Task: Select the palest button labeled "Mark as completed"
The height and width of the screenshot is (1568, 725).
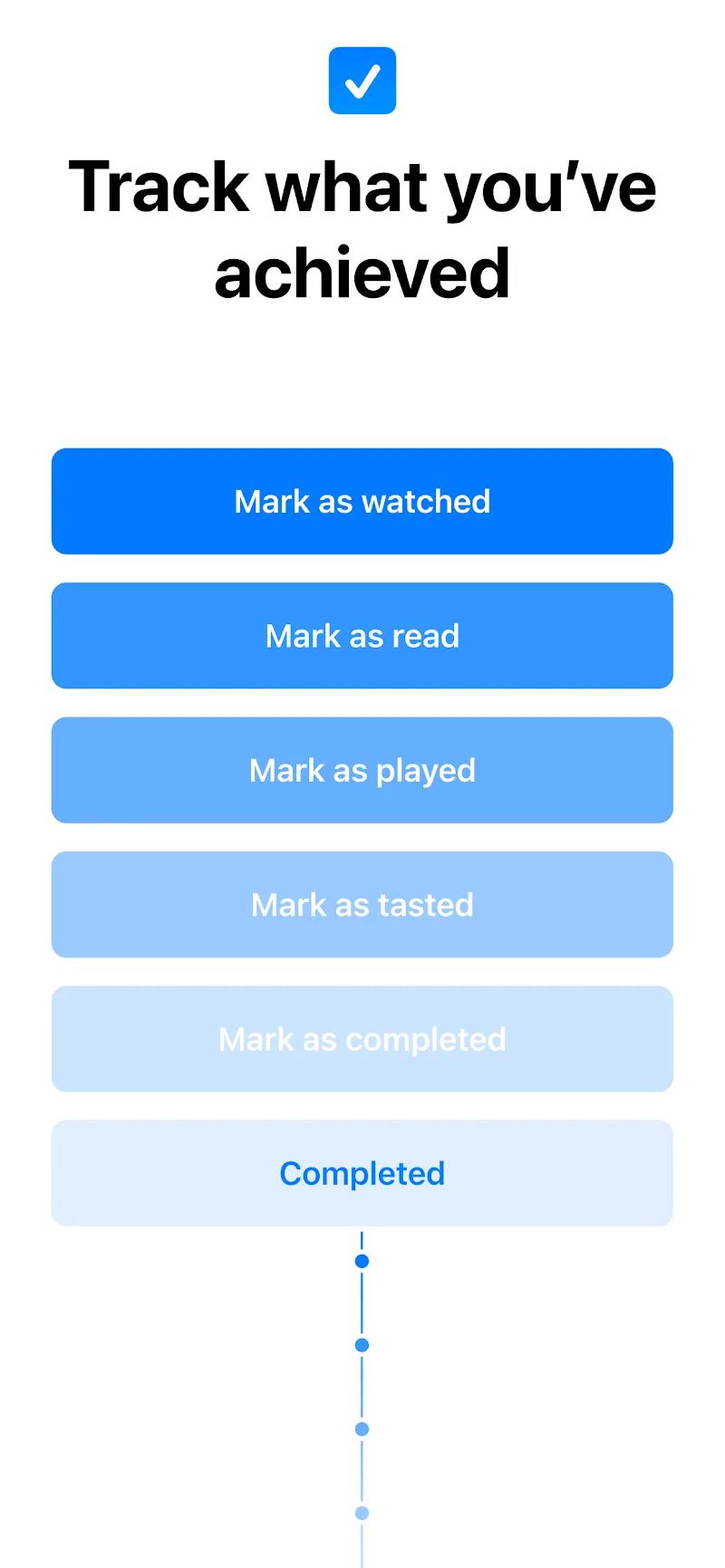Action: point(362,1039)
